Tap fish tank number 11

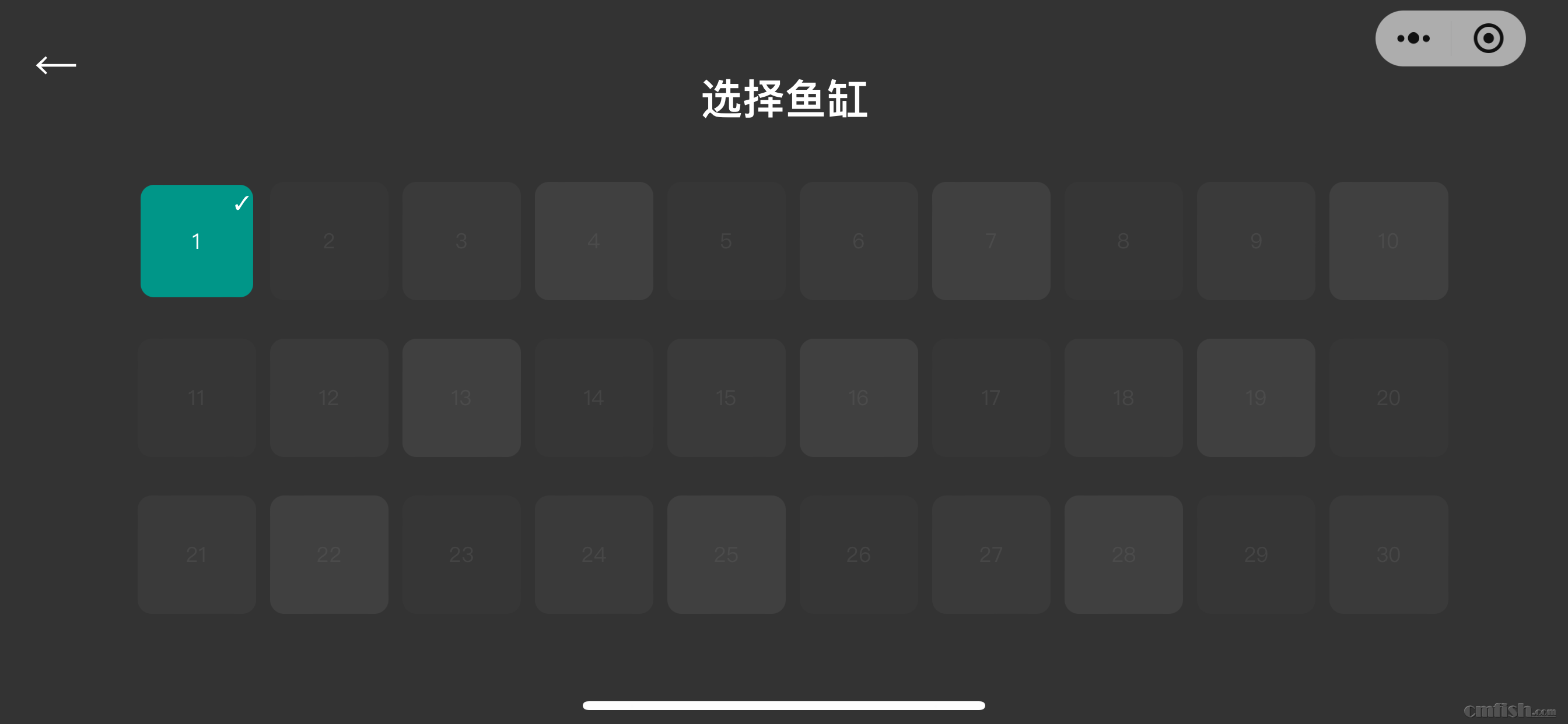197,398
